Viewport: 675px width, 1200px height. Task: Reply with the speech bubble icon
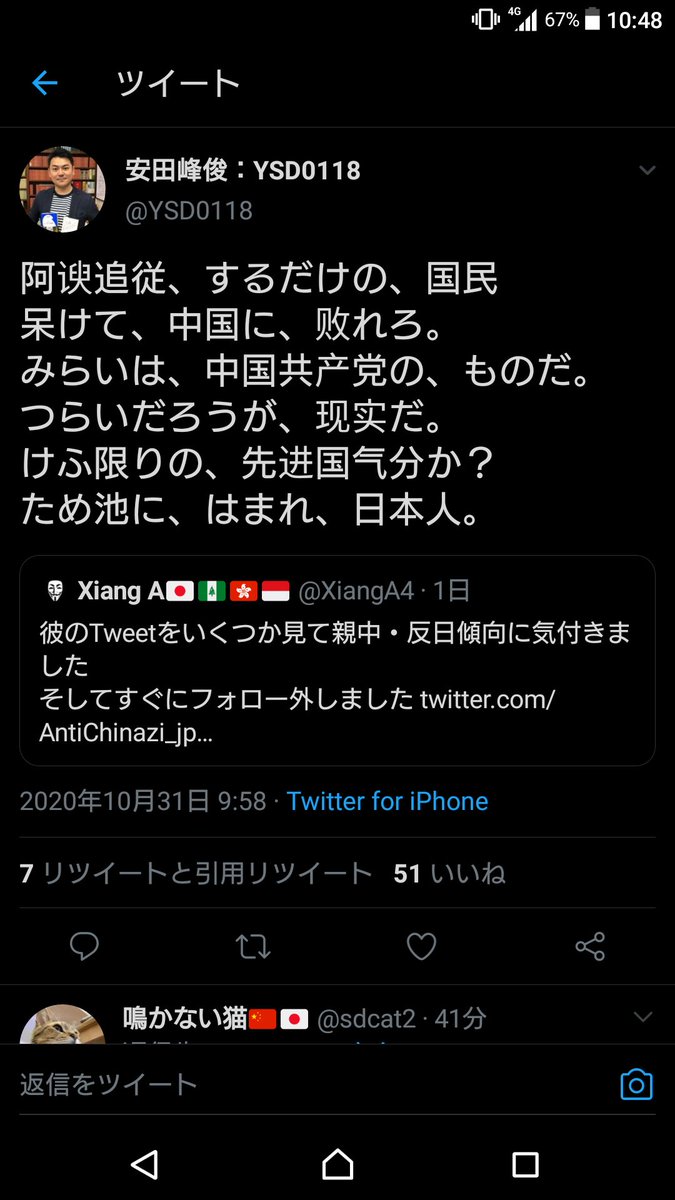[85, 946]
